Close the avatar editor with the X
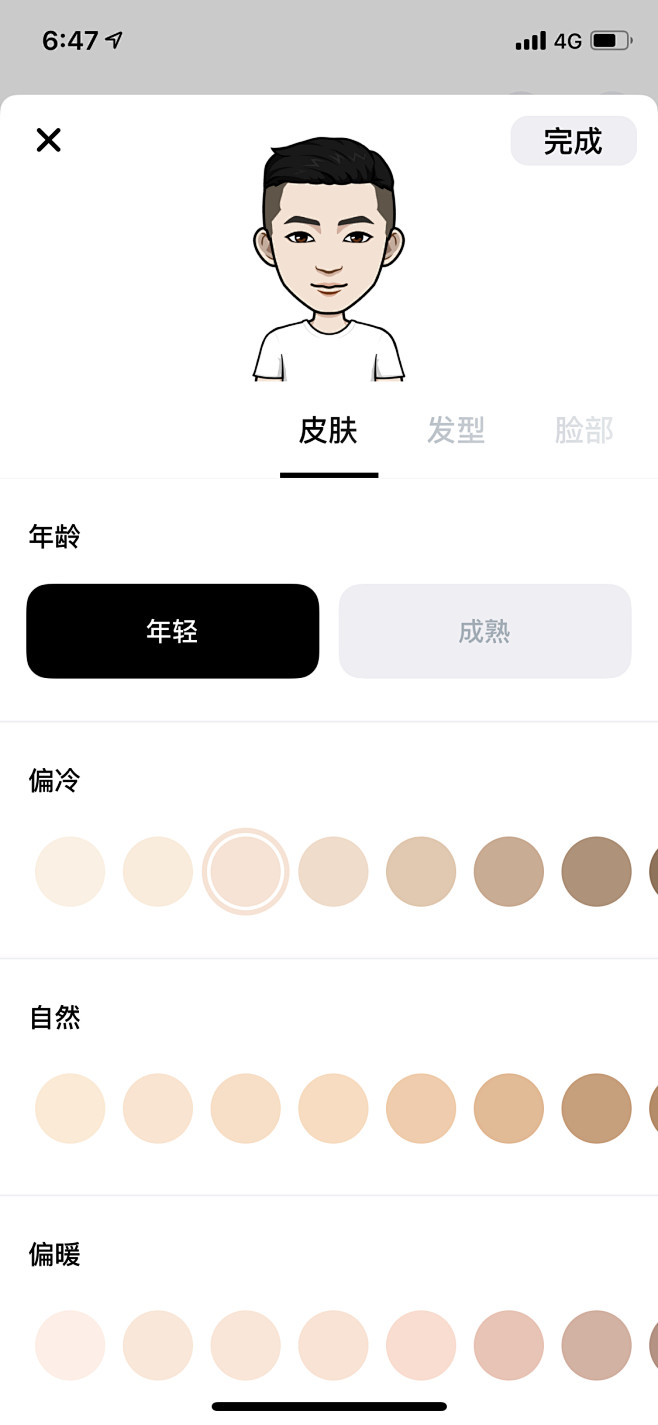 point(48,140)
